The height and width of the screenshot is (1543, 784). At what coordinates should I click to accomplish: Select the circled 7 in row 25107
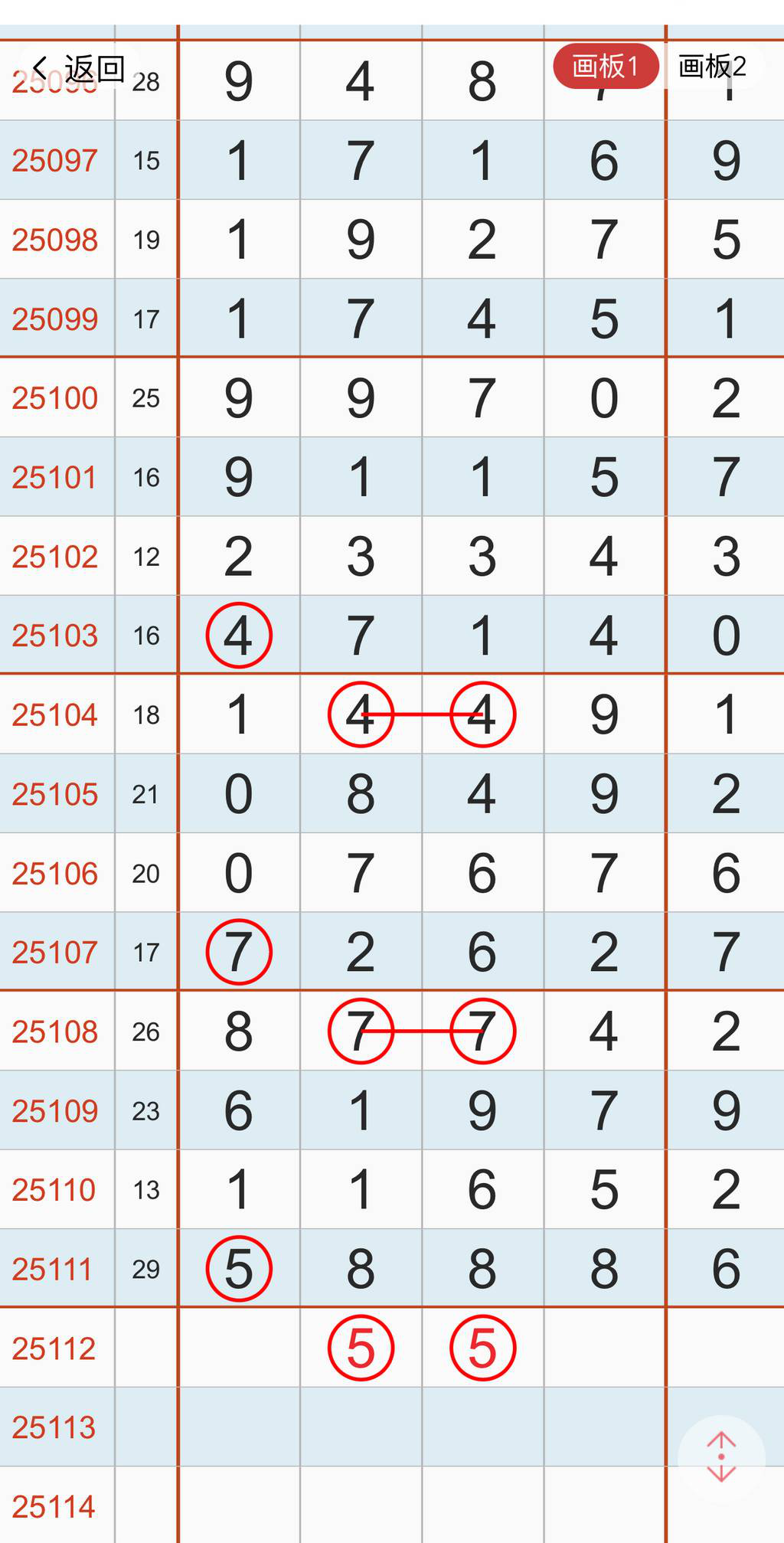[x=238, y=952]
